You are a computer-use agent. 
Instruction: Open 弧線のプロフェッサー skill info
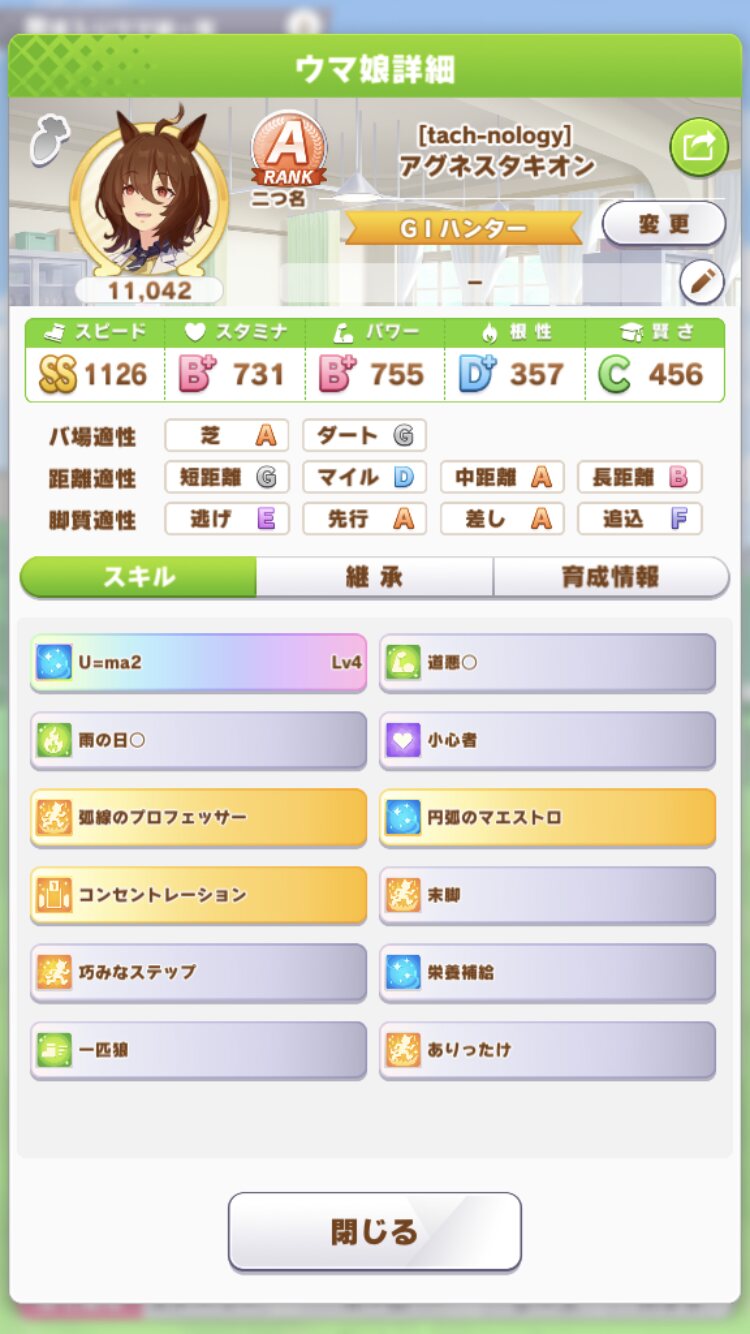198,817
